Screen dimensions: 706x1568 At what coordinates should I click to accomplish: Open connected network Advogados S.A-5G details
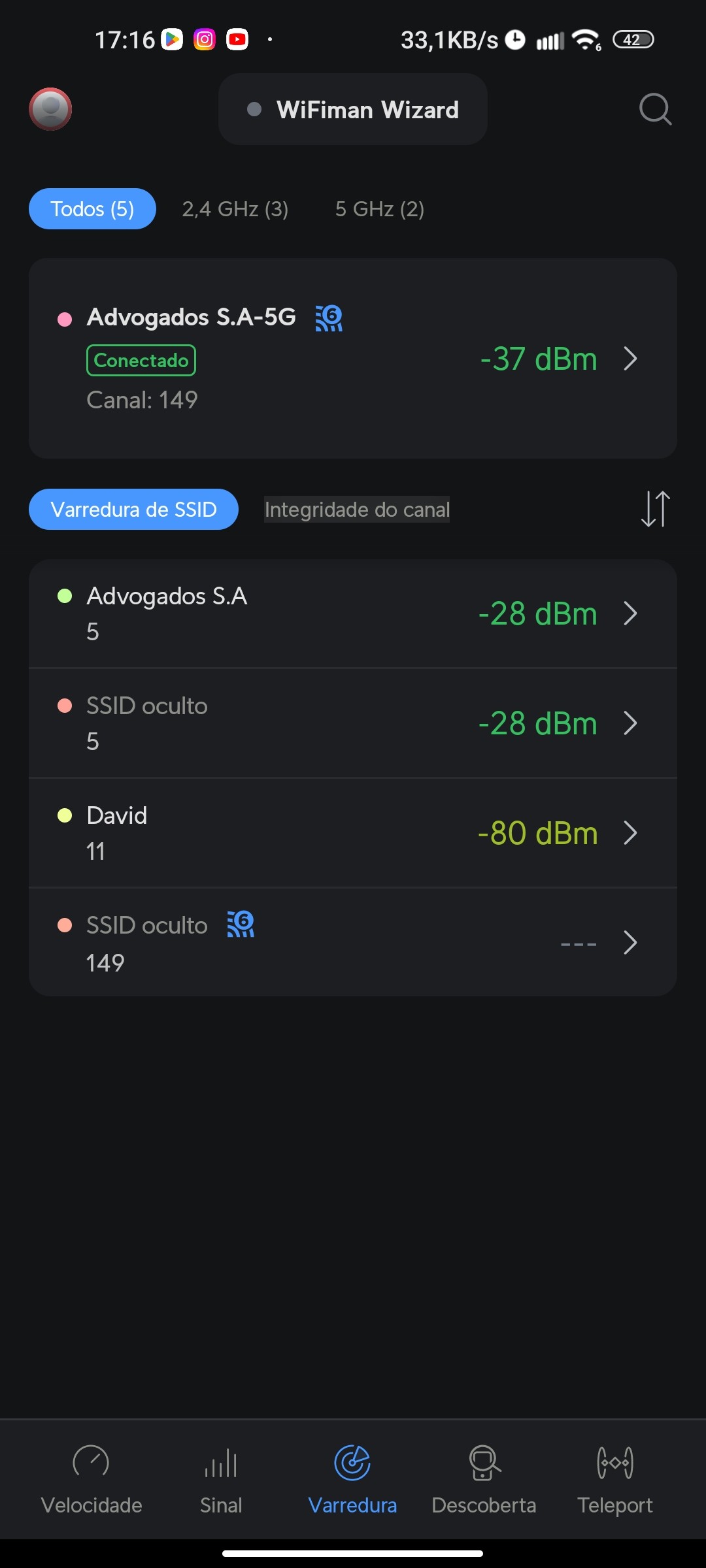click(x=353, y=358)
